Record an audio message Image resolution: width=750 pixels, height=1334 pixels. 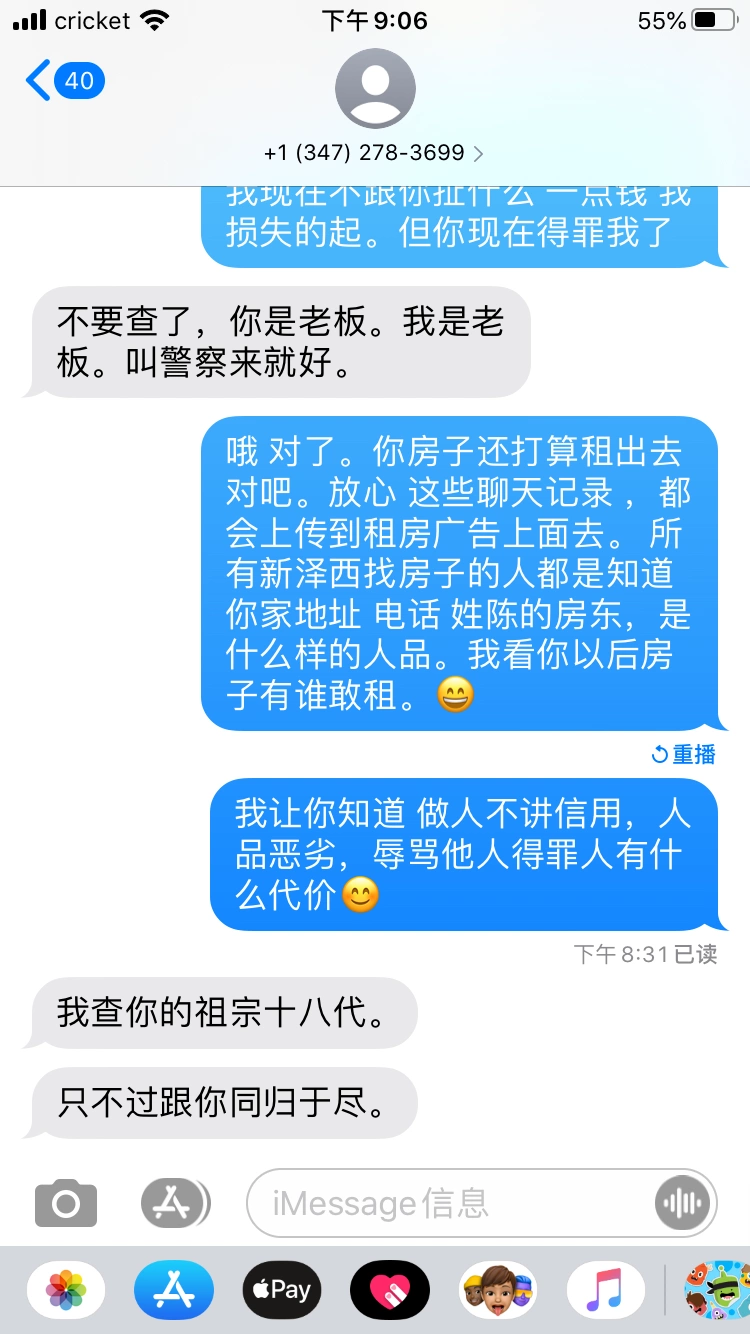coord(683,1203)
